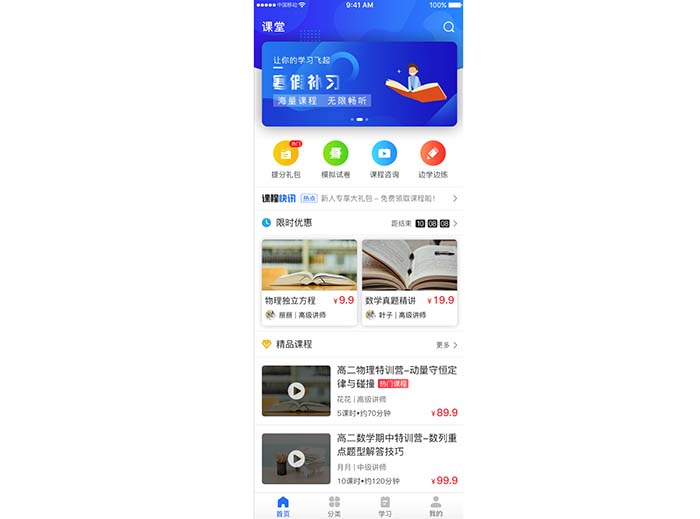Play the 高二物理特训营 course video
Screen dimensions: 700x519
[296, 391]
